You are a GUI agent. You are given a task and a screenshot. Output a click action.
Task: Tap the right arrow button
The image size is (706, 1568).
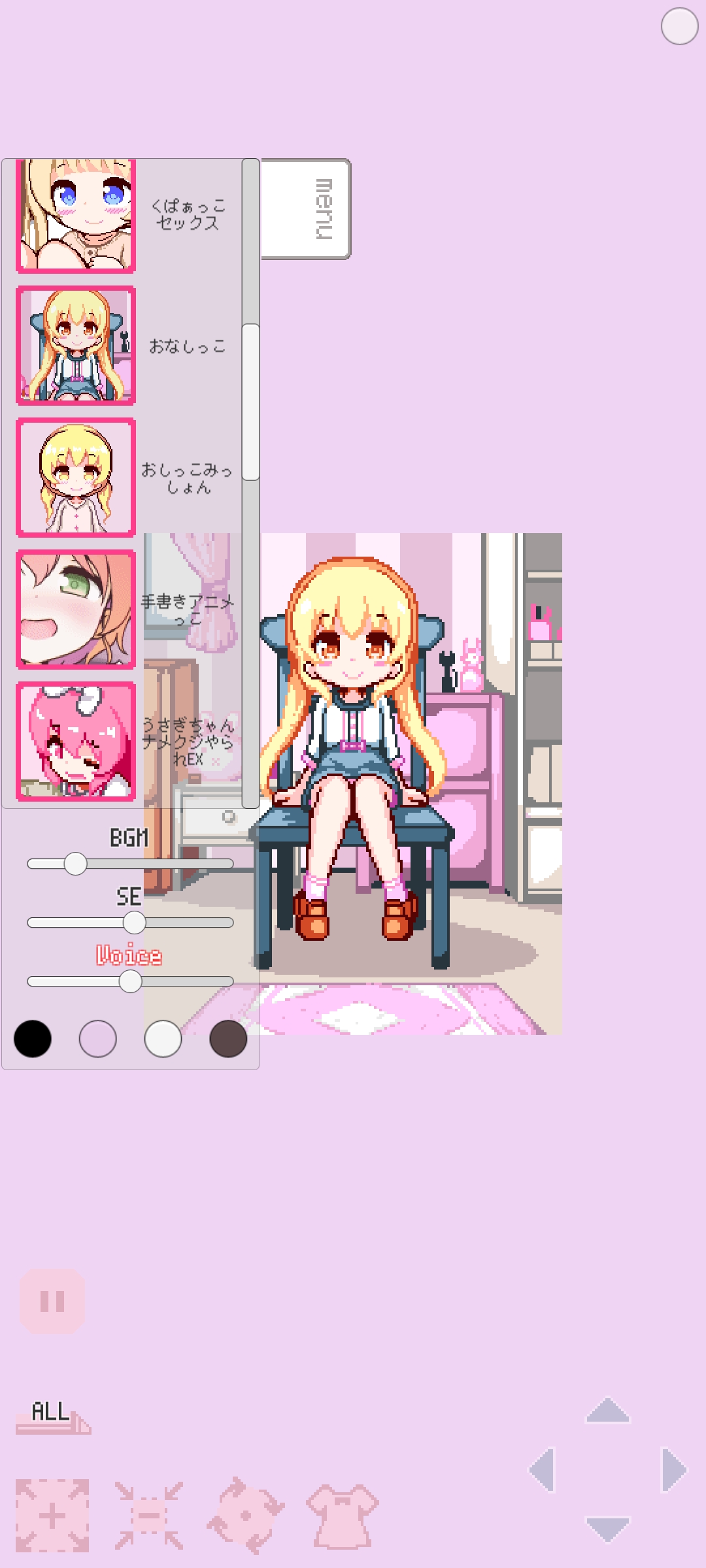[x=673, y=1470]
